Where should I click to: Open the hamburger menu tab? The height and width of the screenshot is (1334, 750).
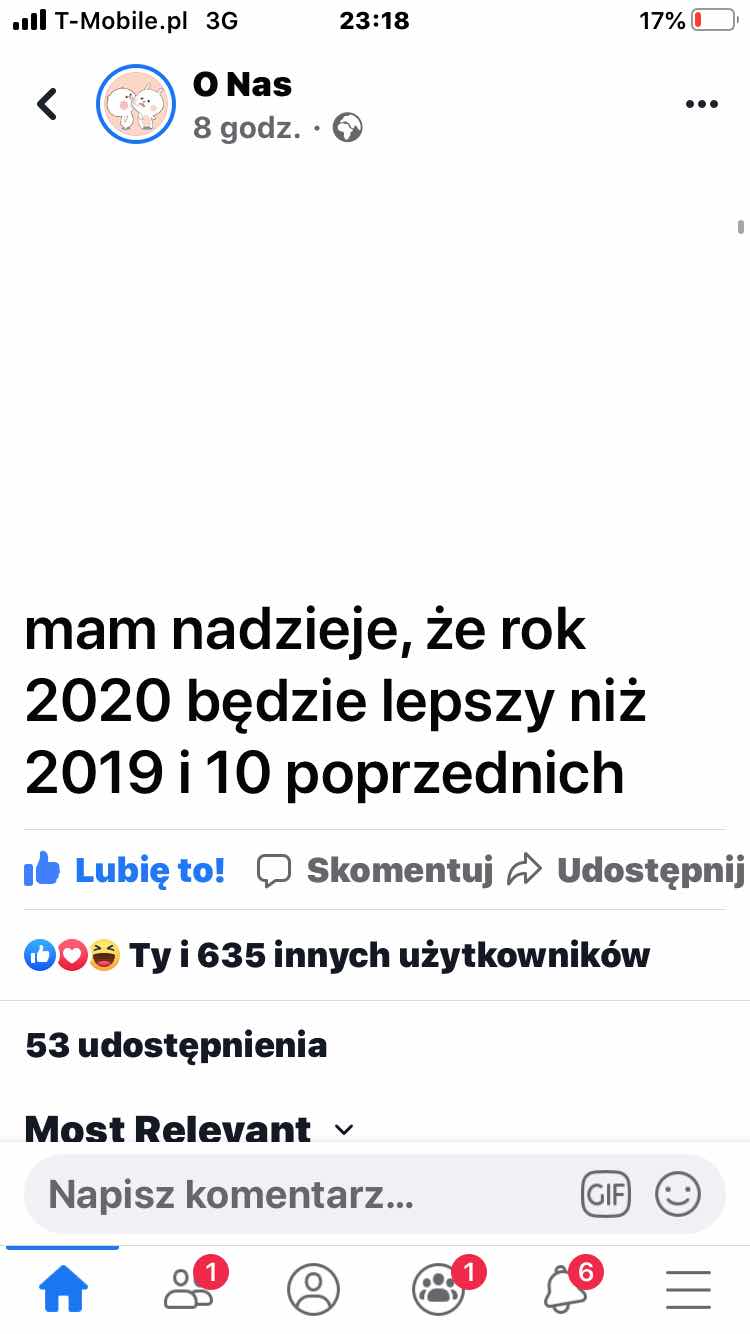click(x=688, y=1290)
